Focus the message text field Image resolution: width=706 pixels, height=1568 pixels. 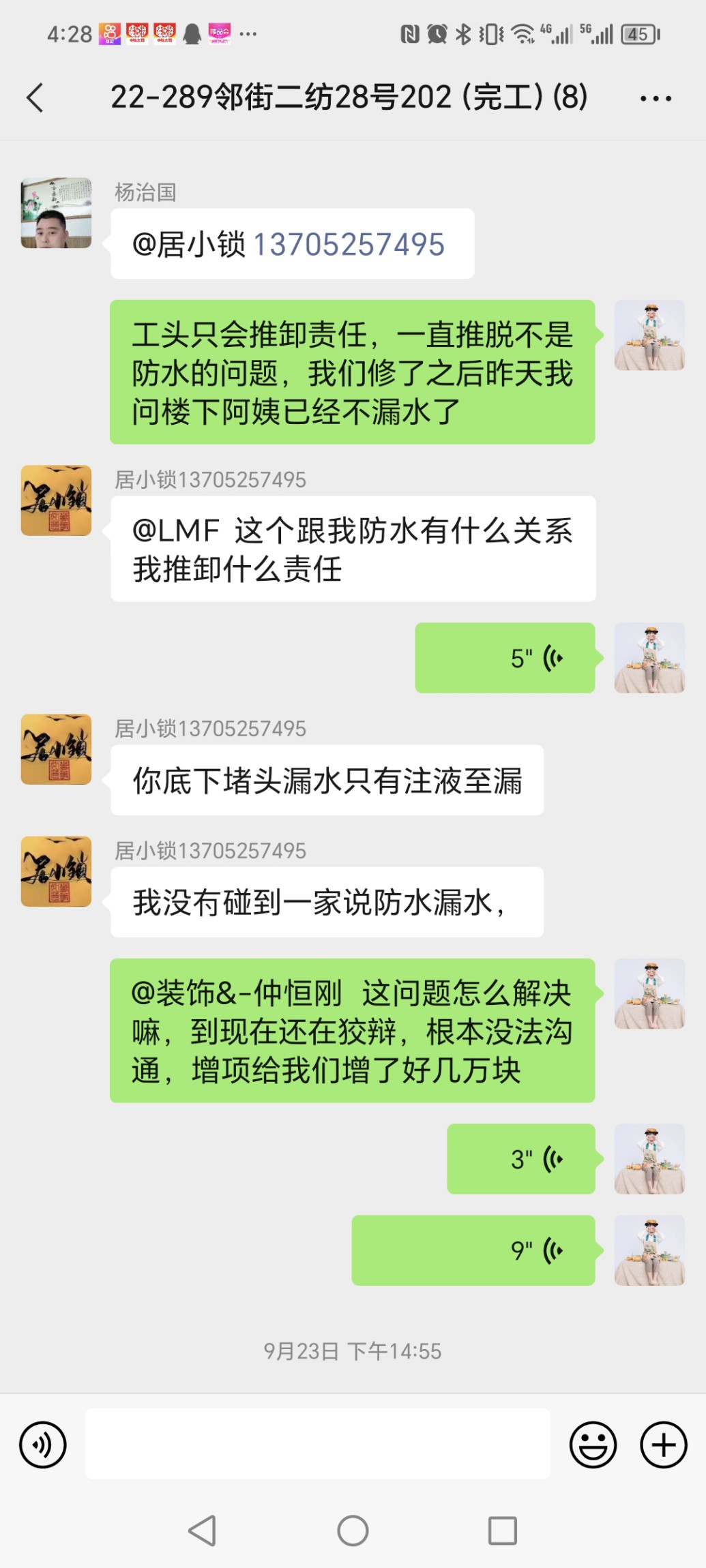[317, 1444]
